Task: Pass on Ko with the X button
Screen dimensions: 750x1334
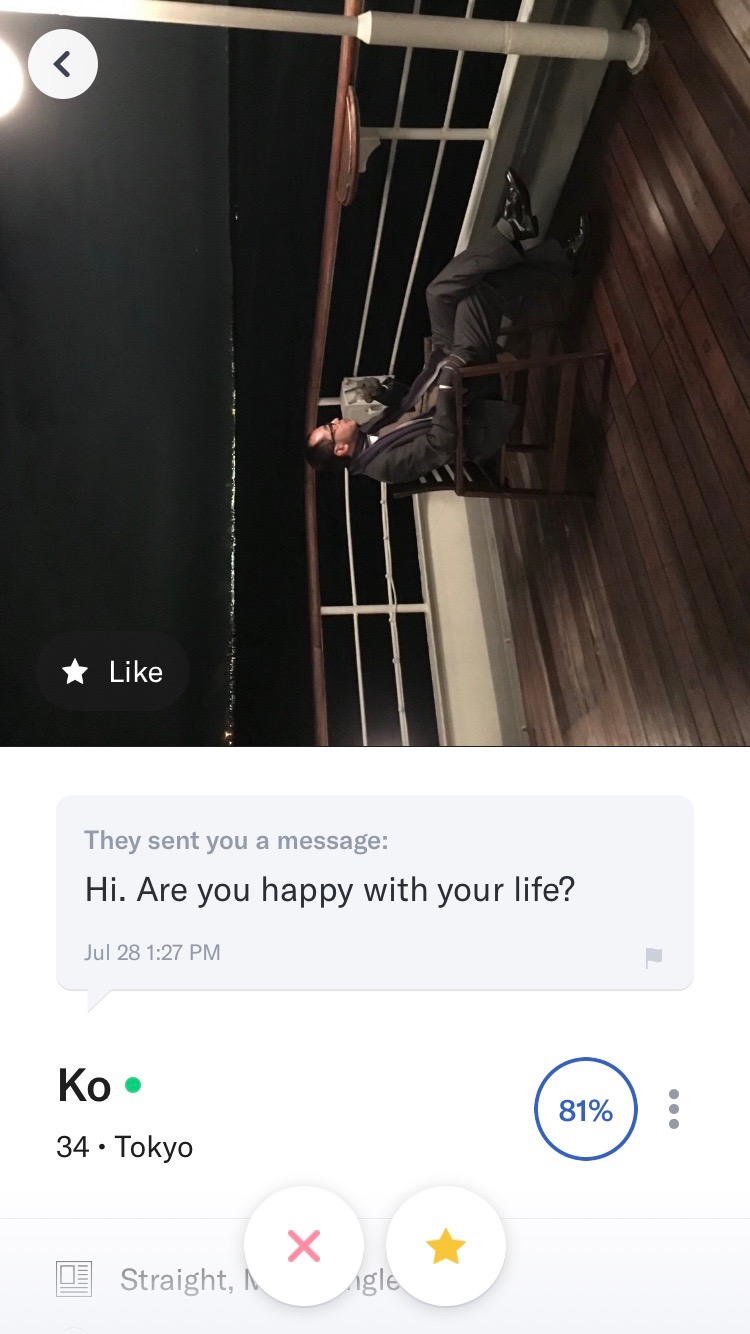Action: click(x=304, y=1246)
